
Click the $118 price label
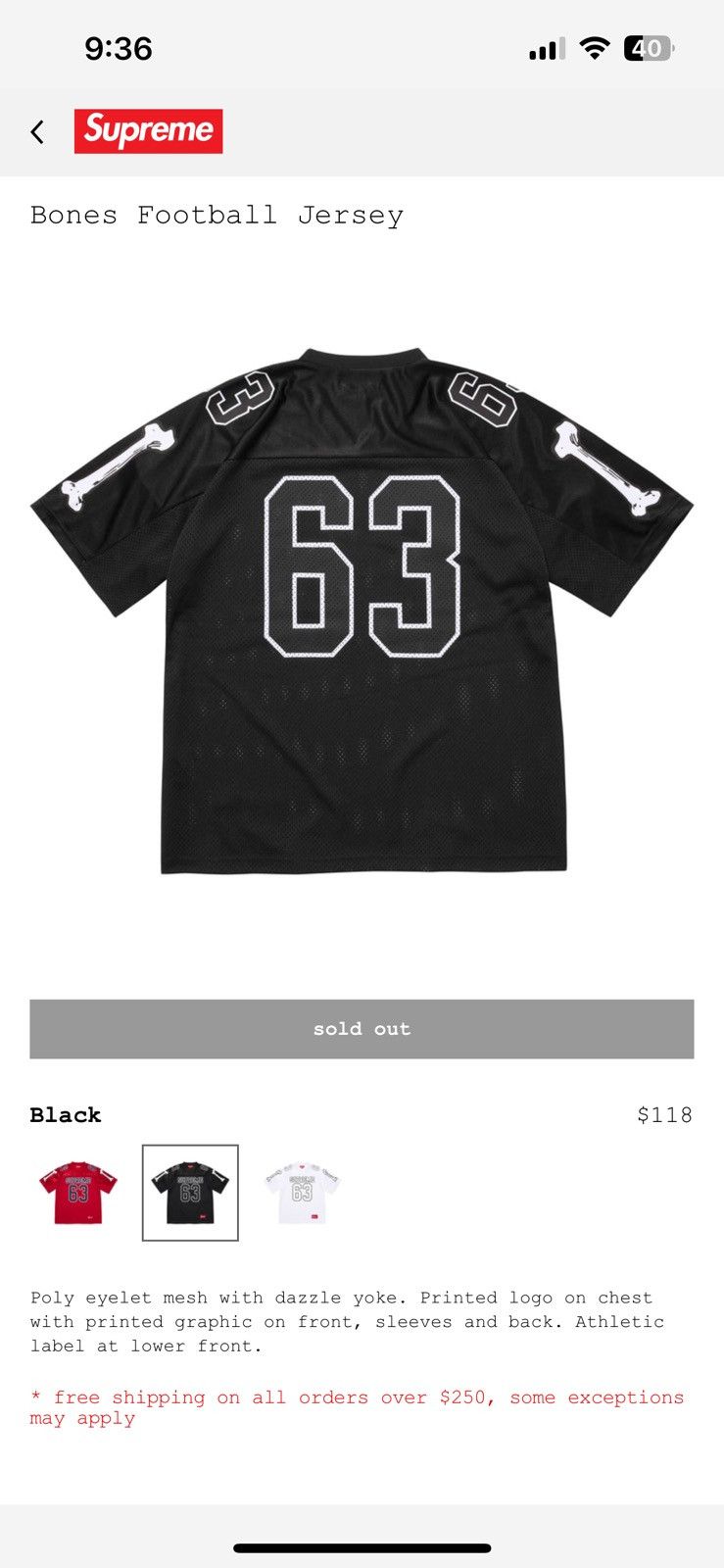click(x=664, y=1114)
